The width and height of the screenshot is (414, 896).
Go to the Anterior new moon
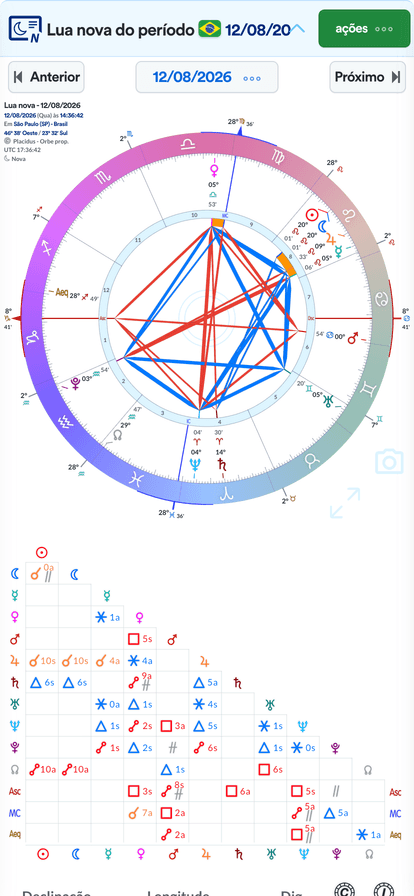pyautogui.click(x=46, y=77)
